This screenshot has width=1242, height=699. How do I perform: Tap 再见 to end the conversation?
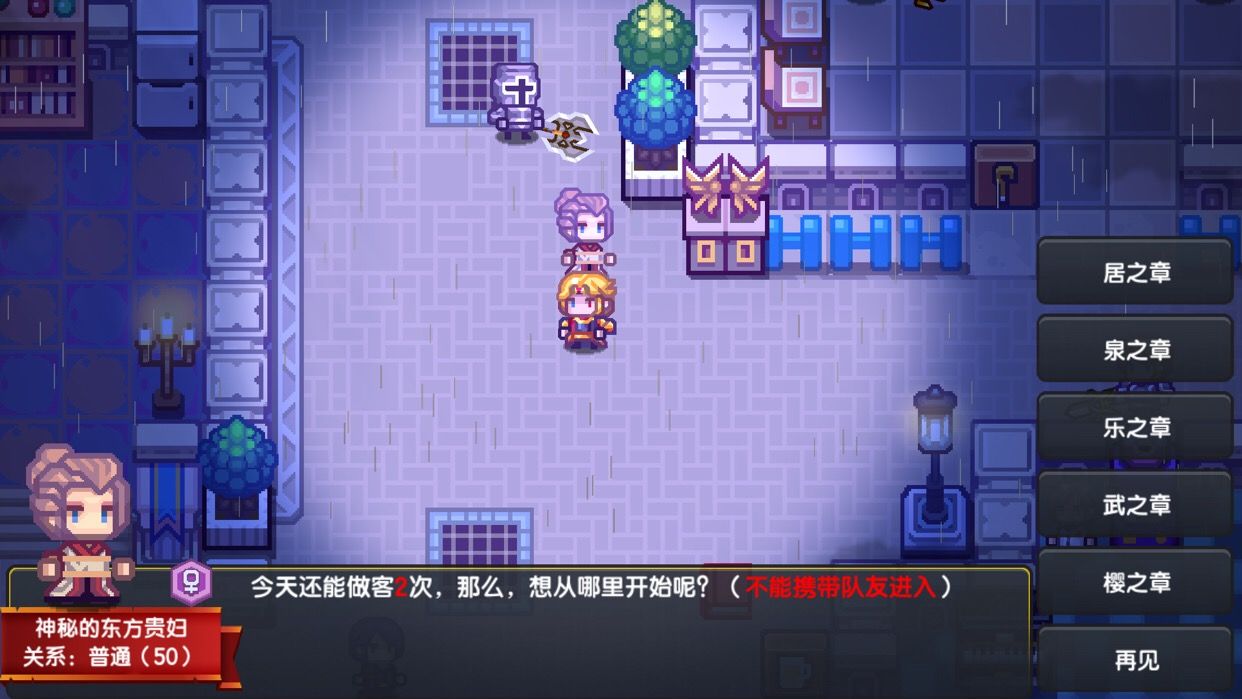pos(1135,660)
